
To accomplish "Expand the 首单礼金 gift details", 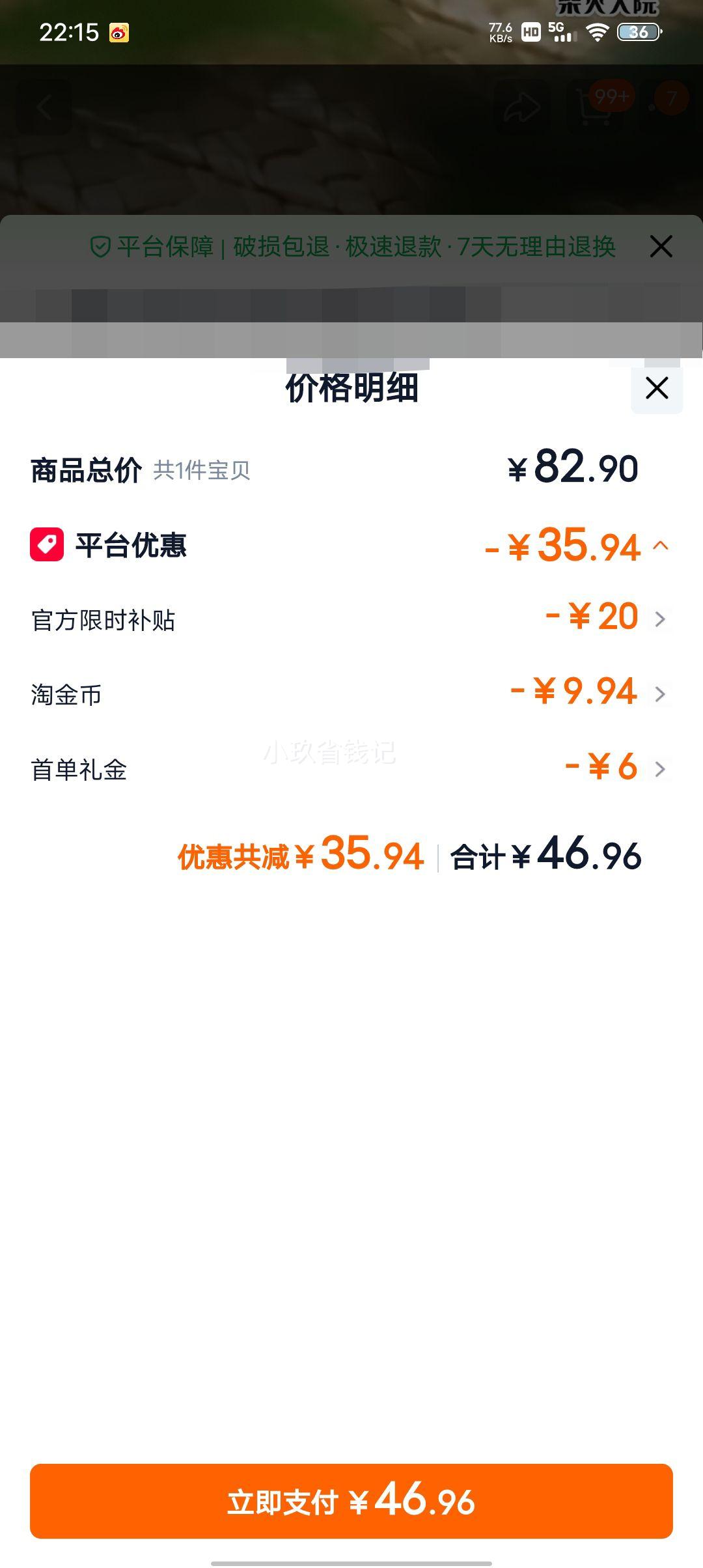I will click(x=659, y=770).
